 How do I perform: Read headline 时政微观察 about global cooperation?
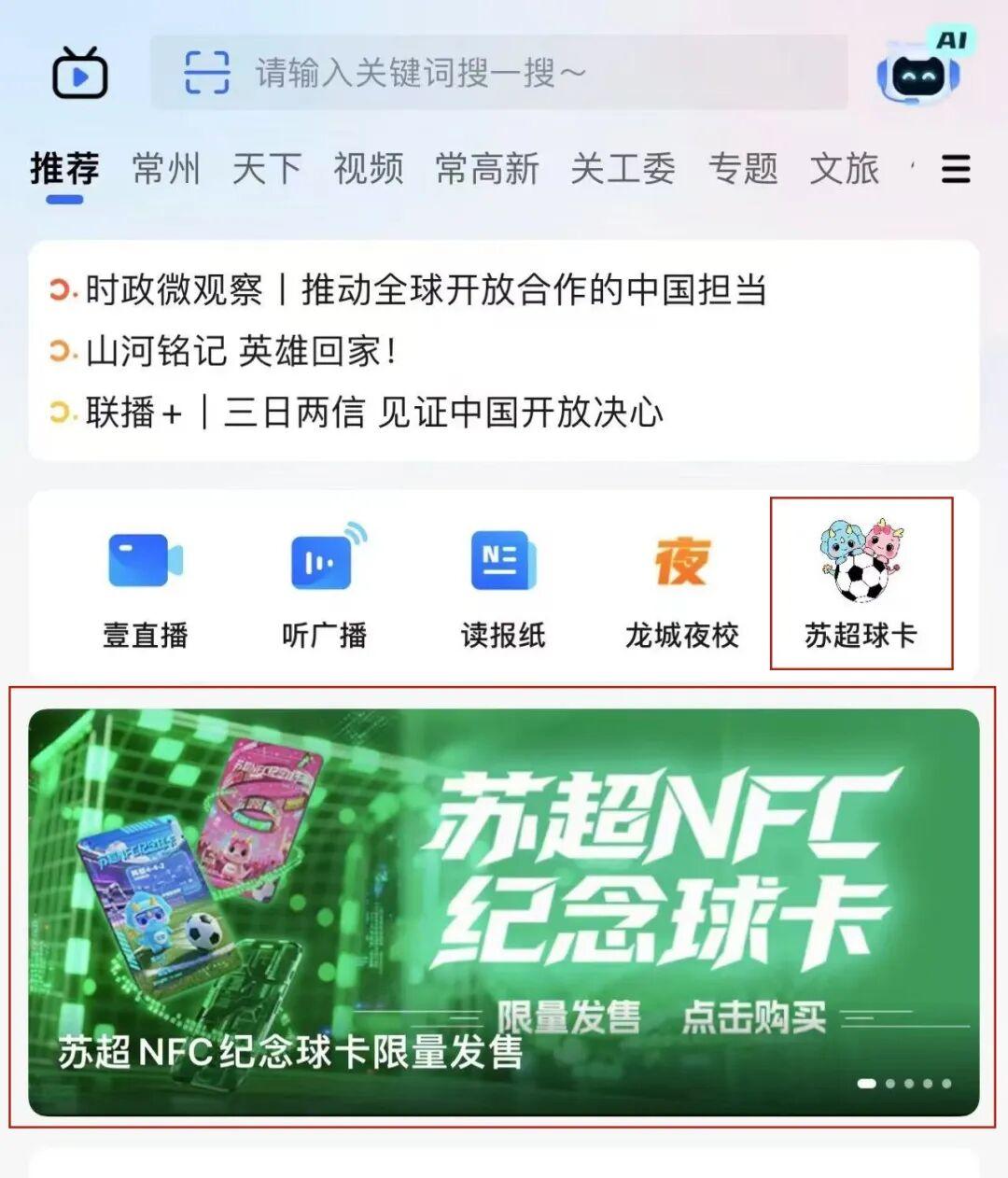pos(426,290)
